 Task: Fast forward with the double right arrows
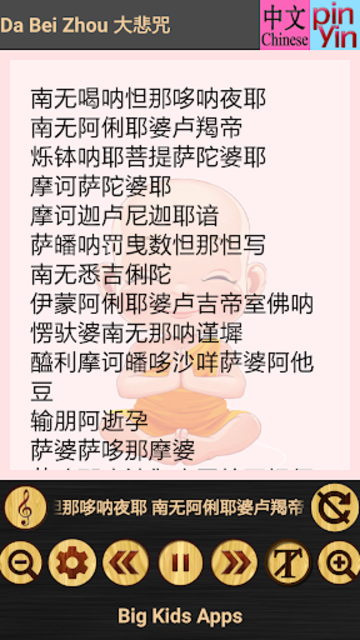click(234, 562)
